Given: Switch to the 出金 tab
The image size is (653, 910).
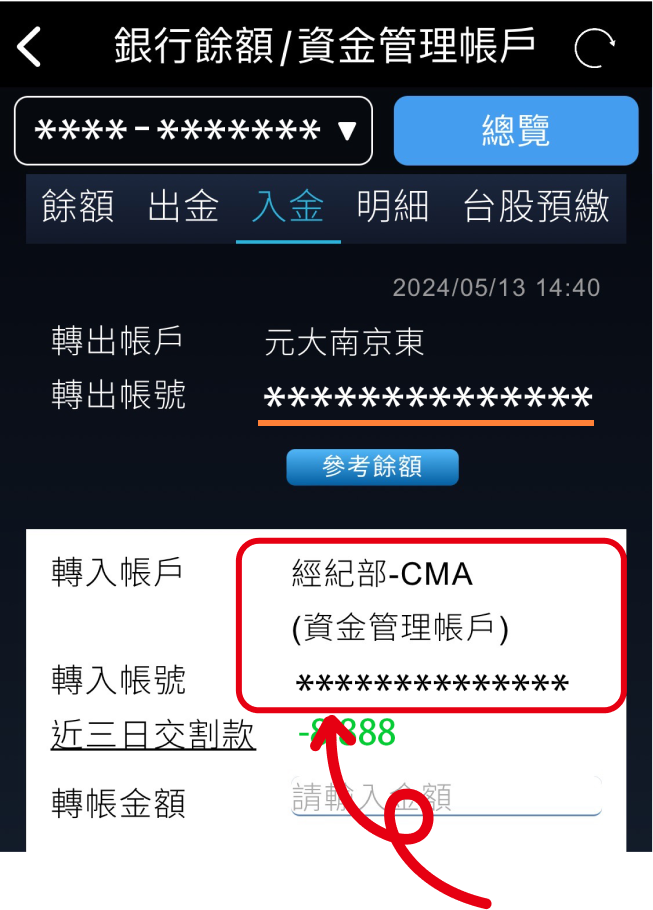Looking at the screenshot, I should click(x=183, y=207).
